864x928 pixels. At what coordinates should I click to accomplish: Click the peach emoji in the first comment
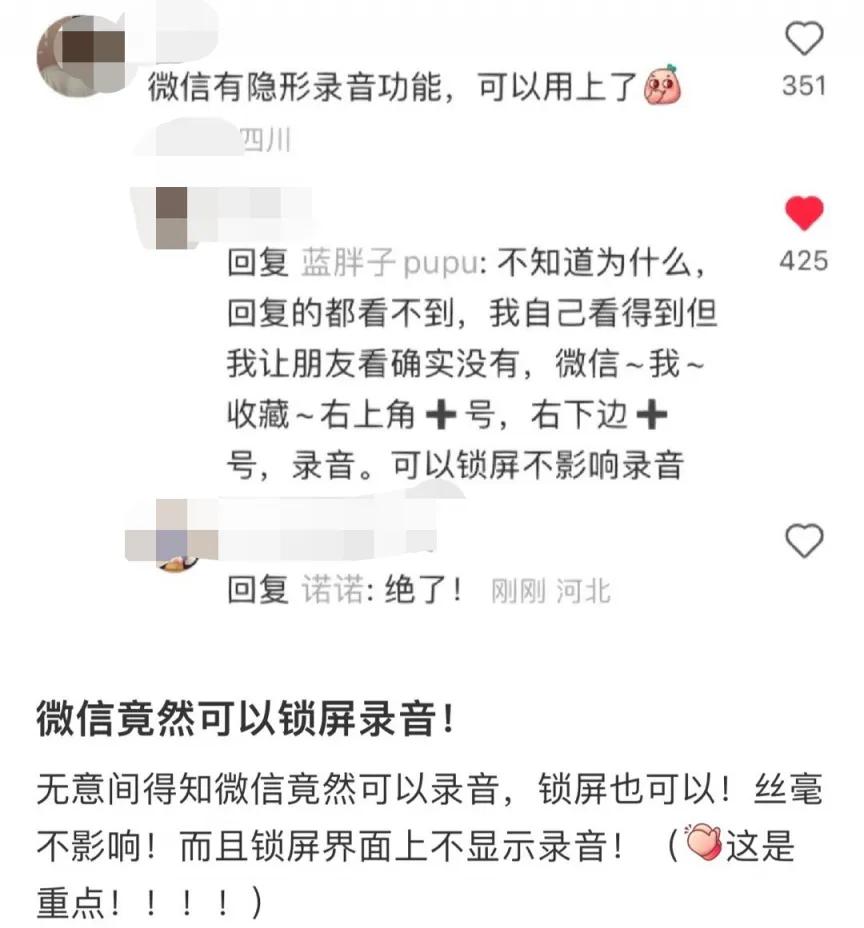click(x=662, y=86)
